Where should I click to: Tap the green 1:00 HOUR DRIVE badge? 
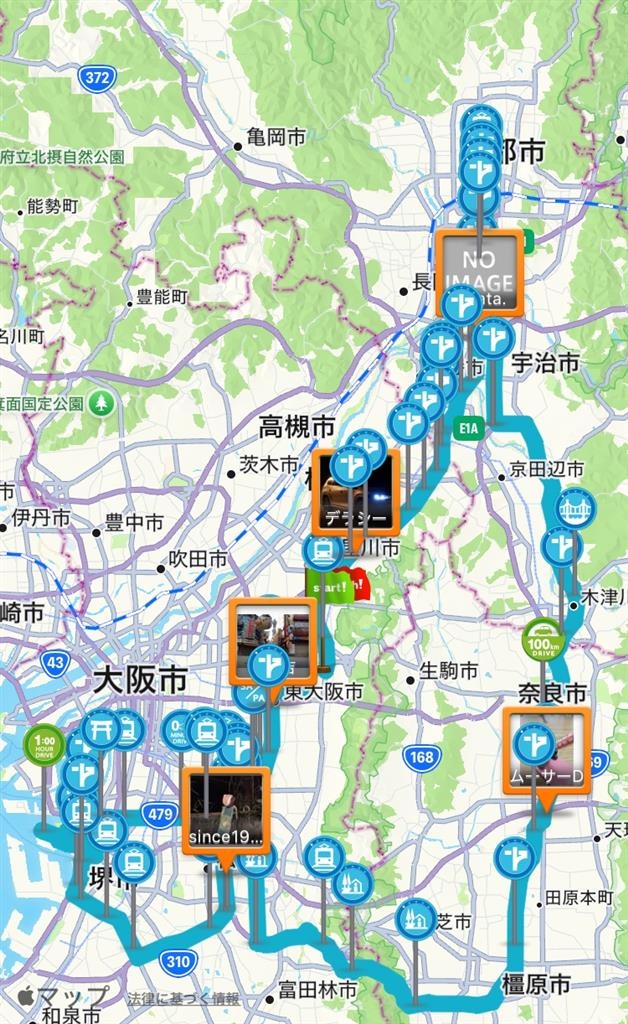pyautogui.click(x=44, y=744)
